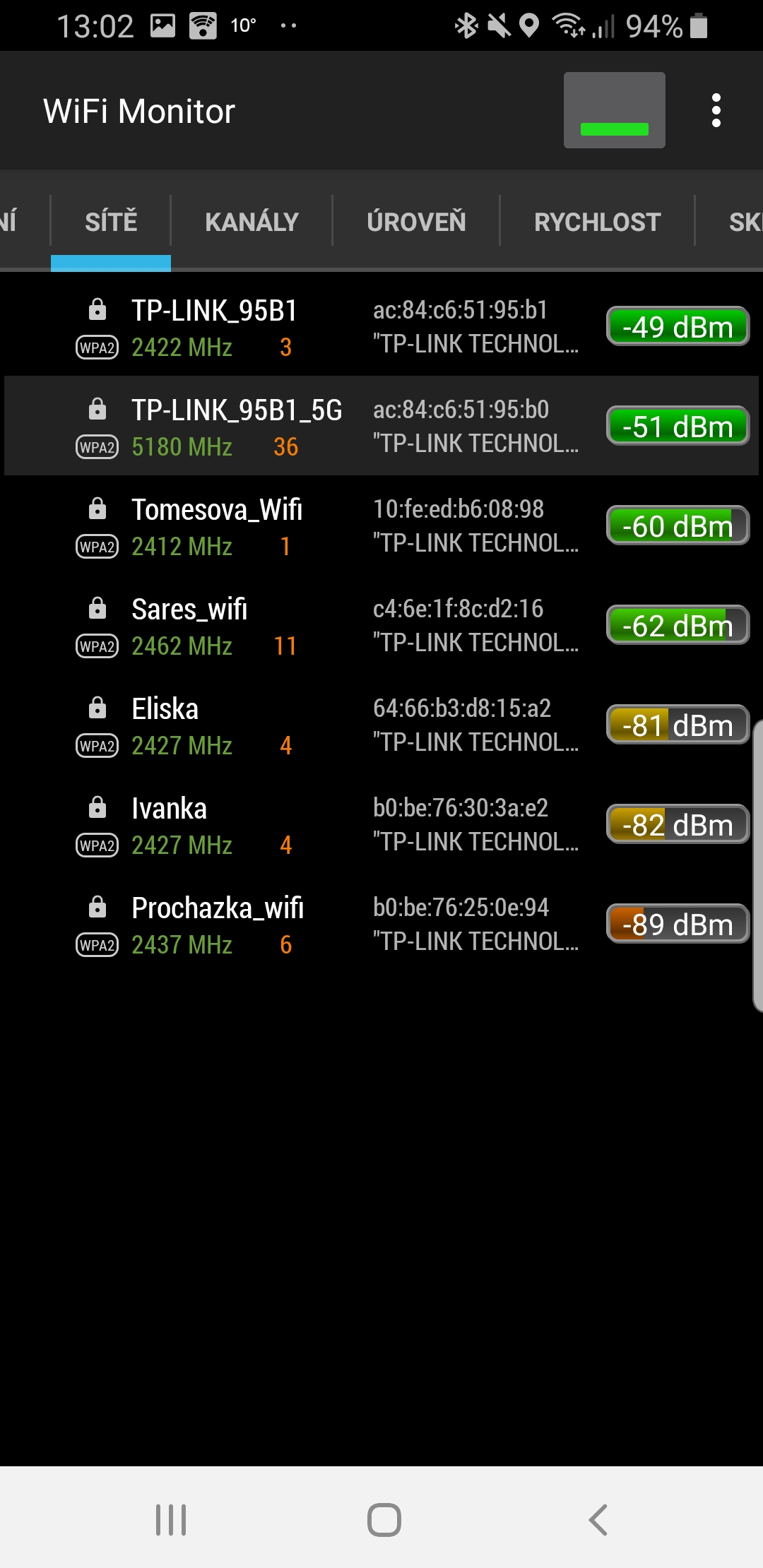763x1568 pixels.
Task: Open the overflow menu
Action: (716, 111)
